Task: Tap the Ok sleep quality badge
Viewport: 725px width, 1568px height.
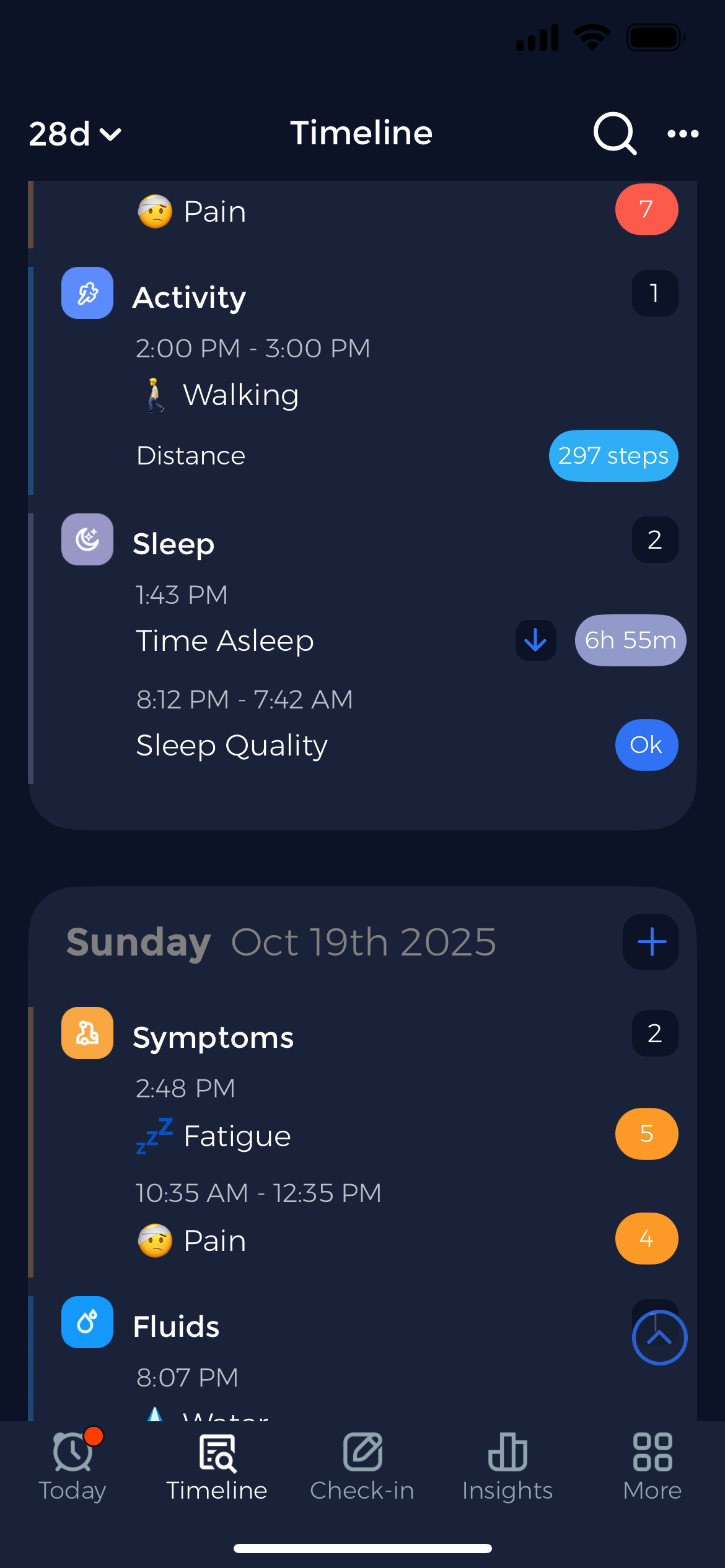Action: point(646,745)
